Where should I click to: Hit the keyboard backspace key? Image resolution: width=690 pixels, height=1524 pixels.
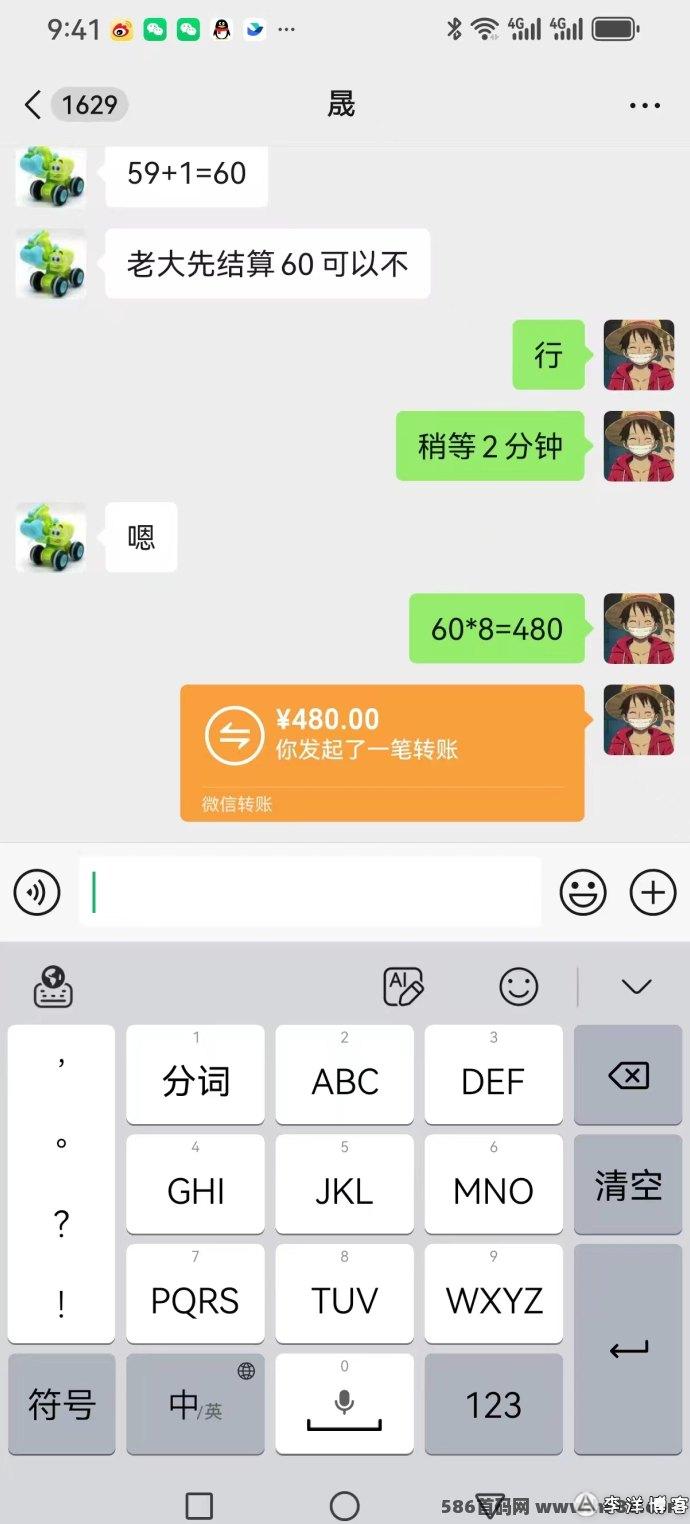point(628,1075)
